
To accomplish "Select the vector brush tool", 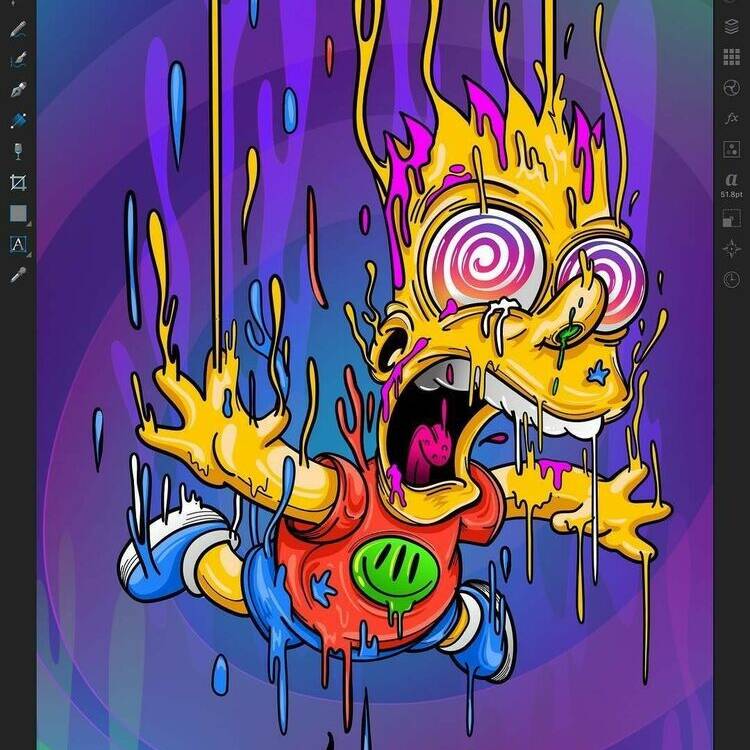I will click(18, 58).
